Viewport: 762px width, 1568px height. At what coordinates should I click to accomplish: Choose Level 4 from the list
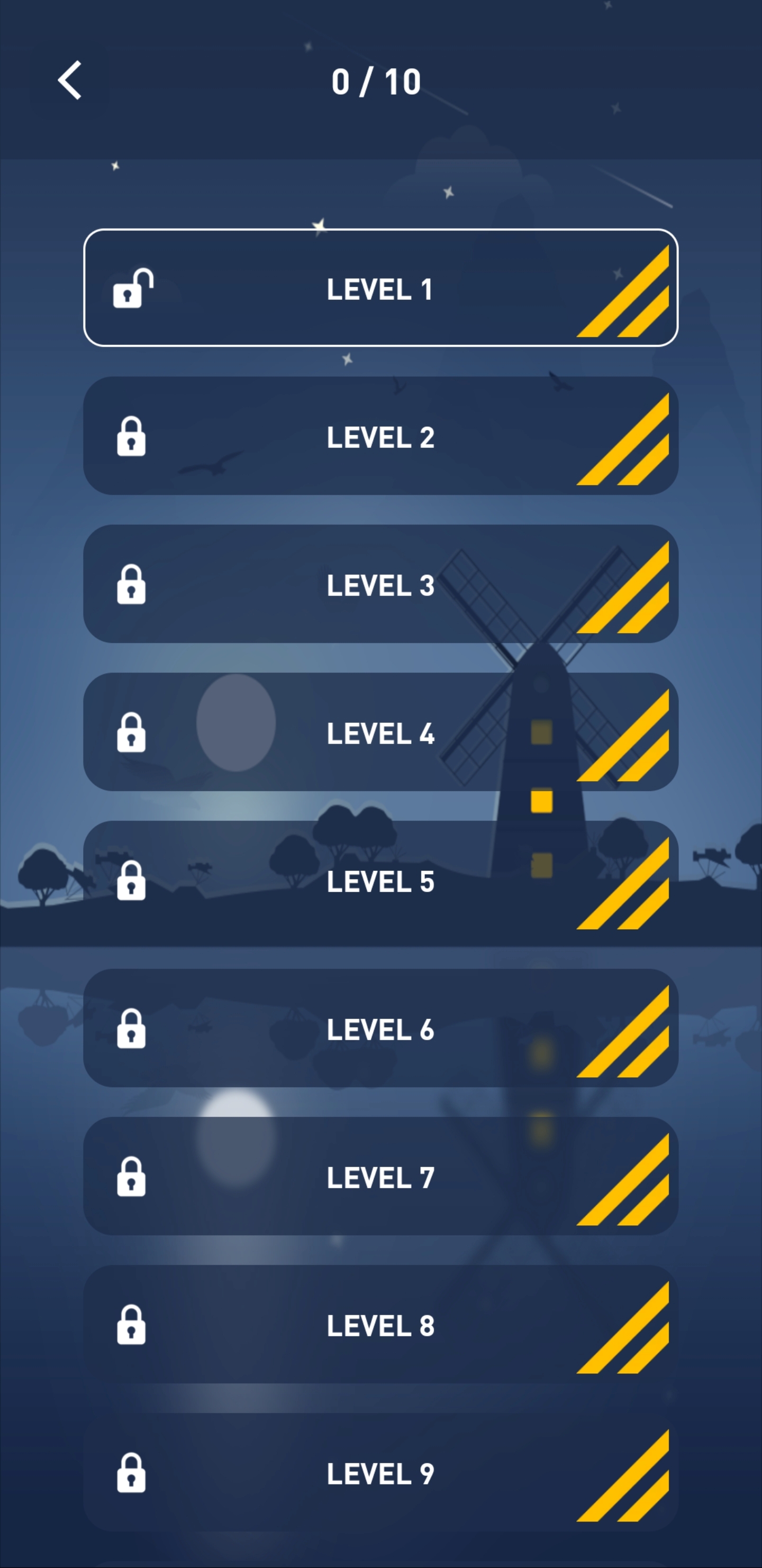(x=380, y=732)
